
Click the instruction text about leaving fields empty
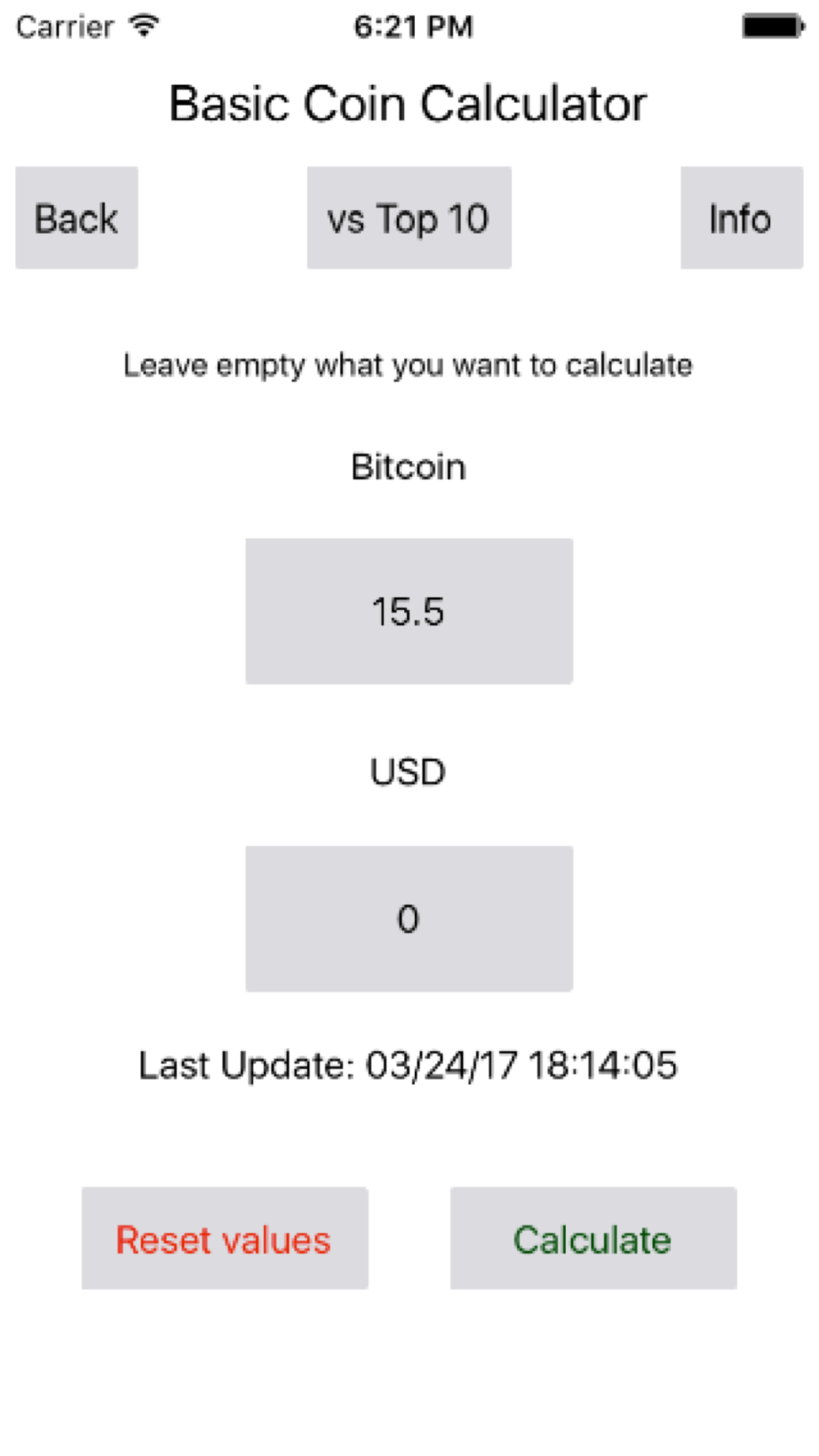408,365
